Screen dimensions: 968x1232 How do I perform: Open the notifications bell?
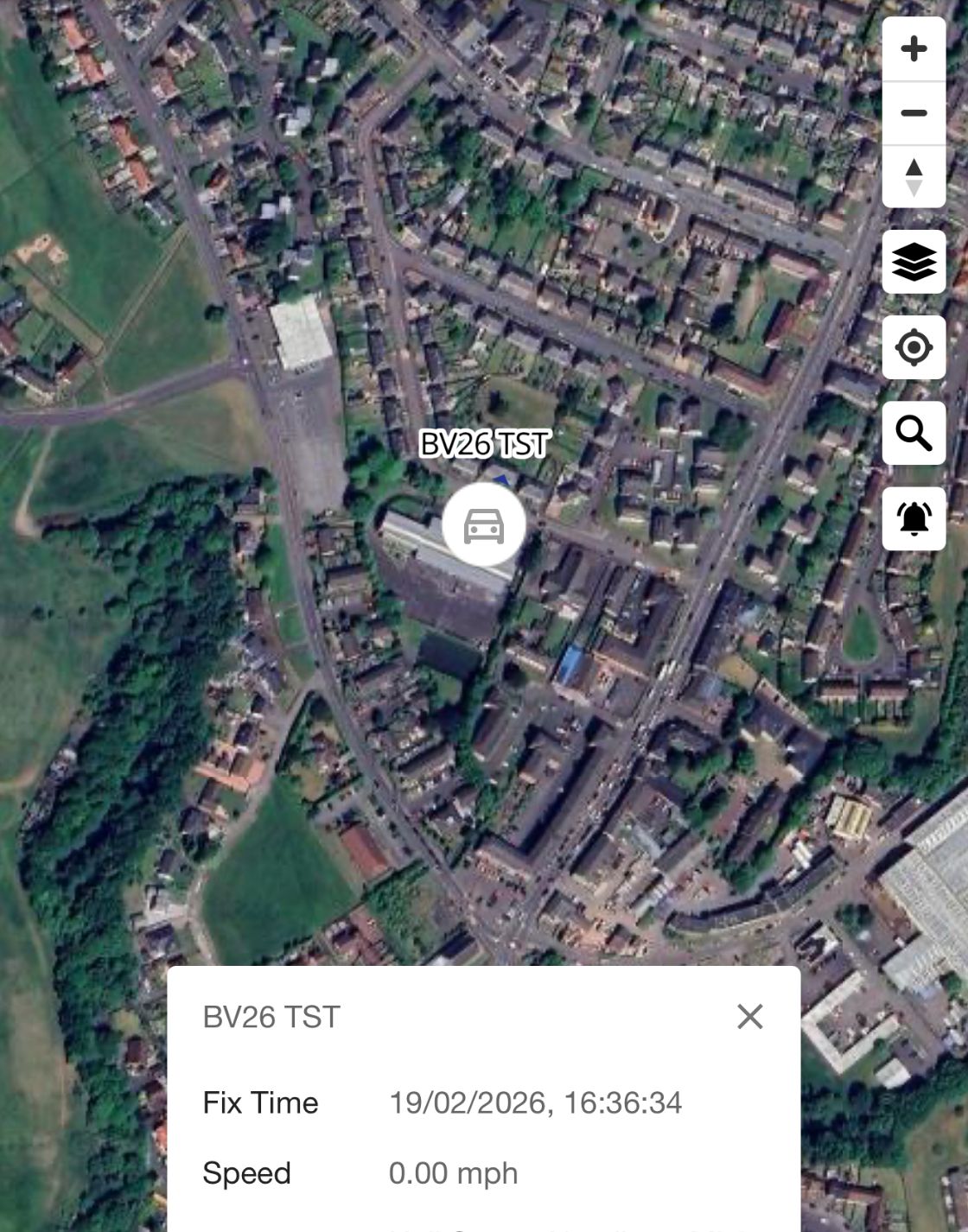click(x=914, y=518)
